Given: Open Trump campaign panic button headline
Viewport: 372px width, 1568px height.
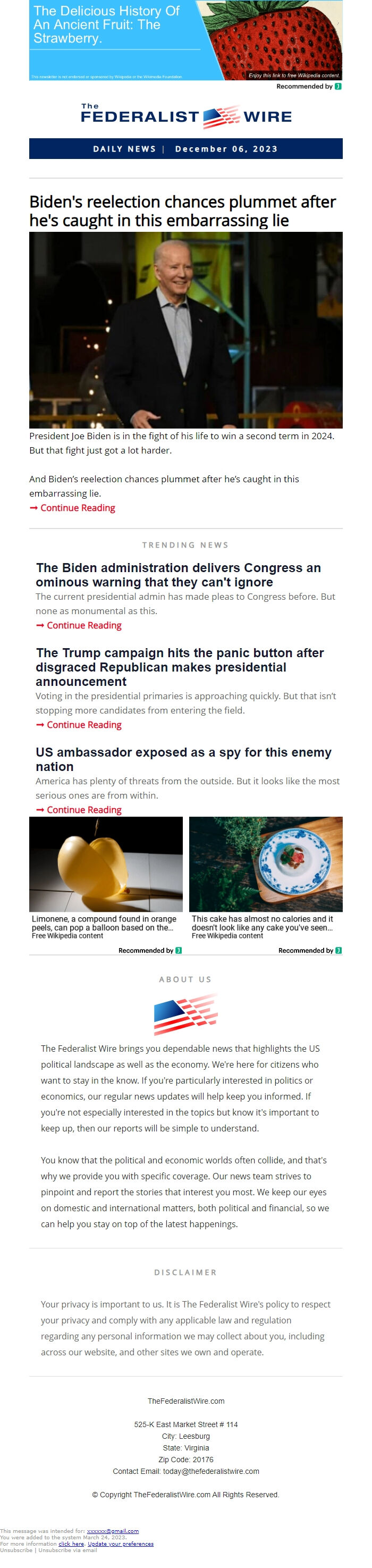Looking at the screenshot, I should (x=179, y=667).
